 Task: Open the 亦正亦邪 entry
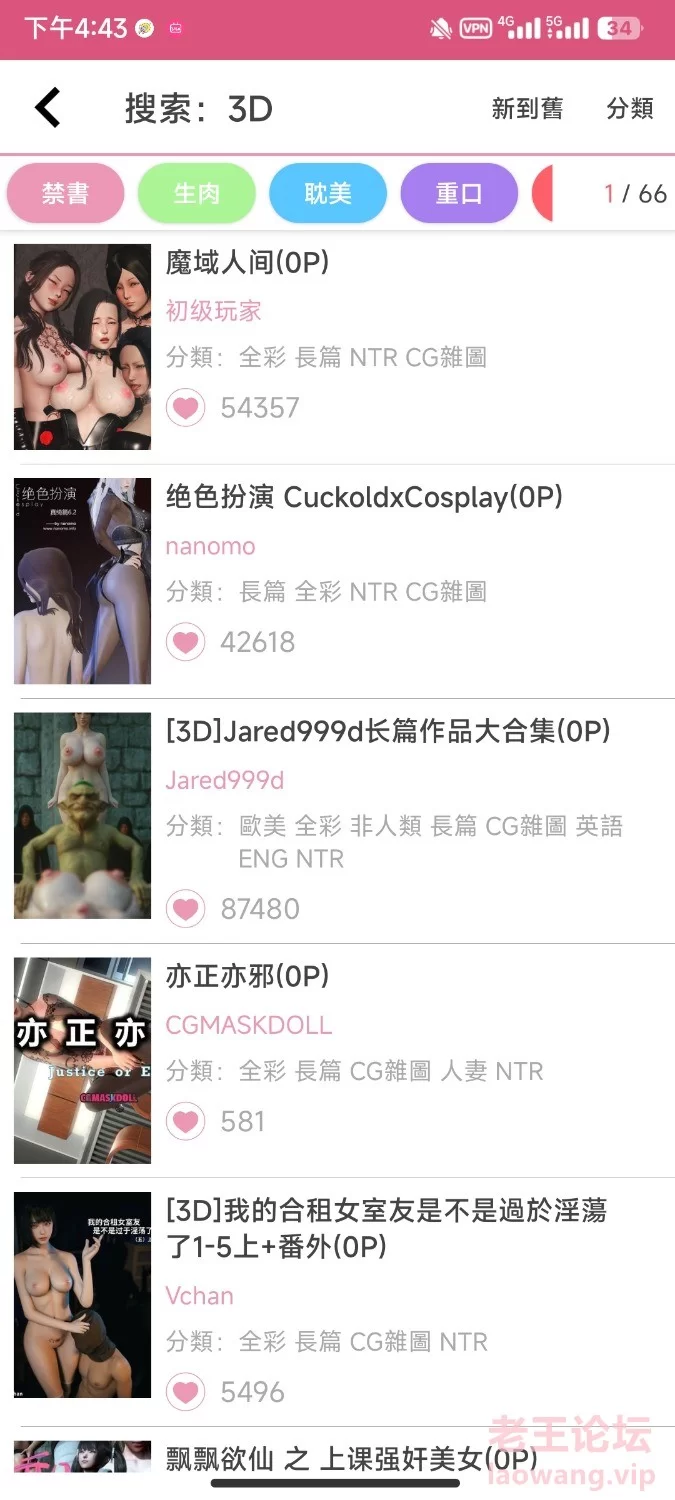point(247,976)
